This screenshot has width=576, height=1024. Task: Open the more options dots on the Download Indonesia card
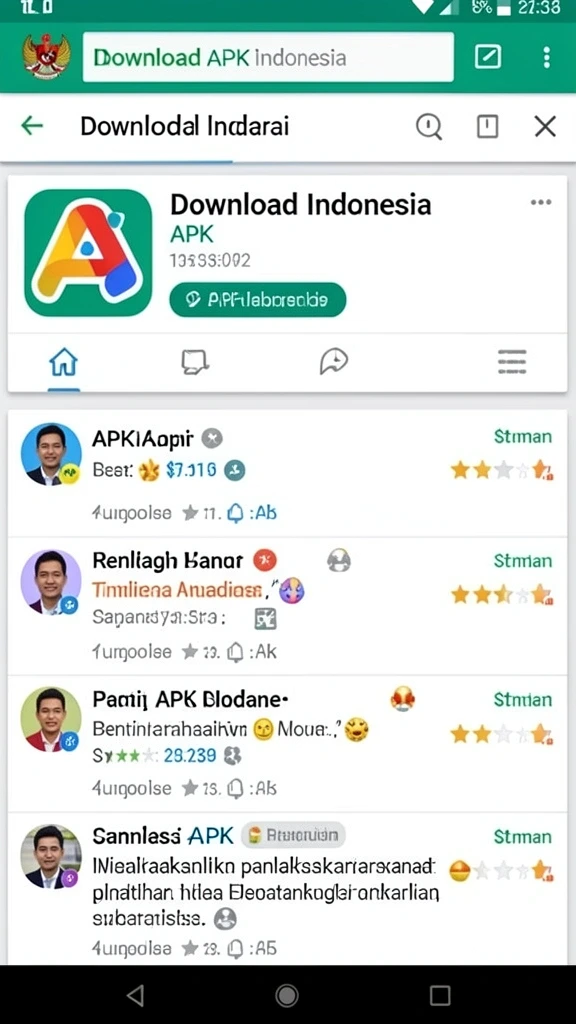tap(541, 202)
